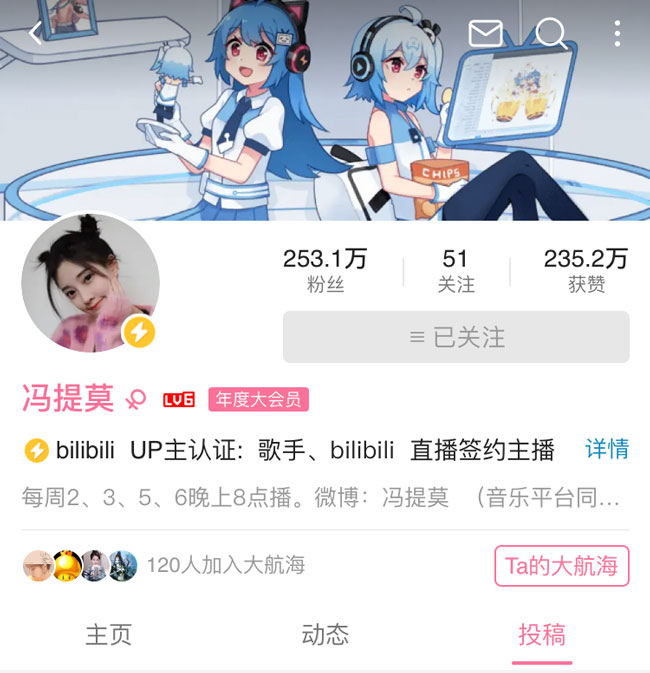The image size is (650, 673).
Task: Open the Ta的大航海 button
Action: 561,566
